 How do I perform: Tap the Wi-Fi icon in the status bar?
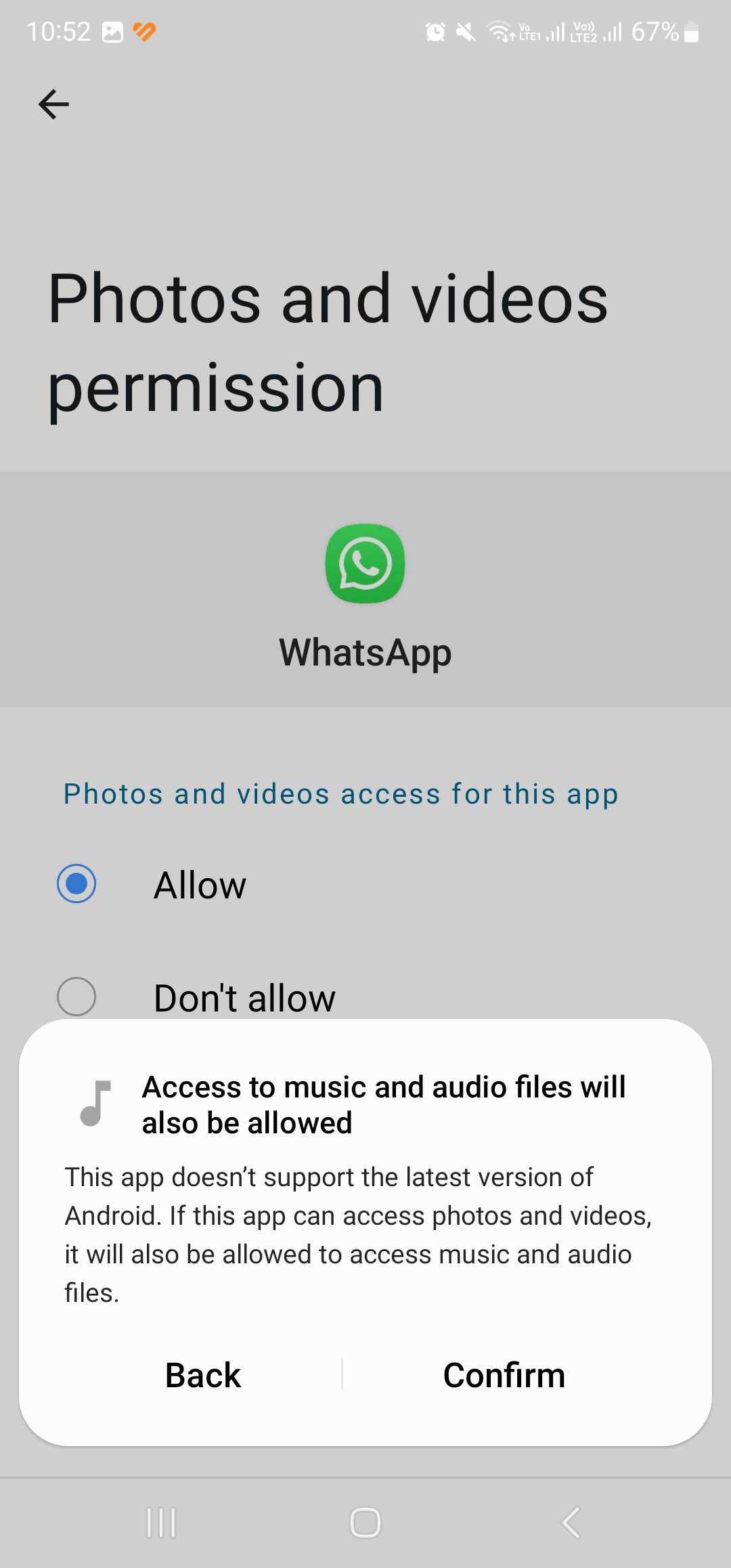click(499, 31)
